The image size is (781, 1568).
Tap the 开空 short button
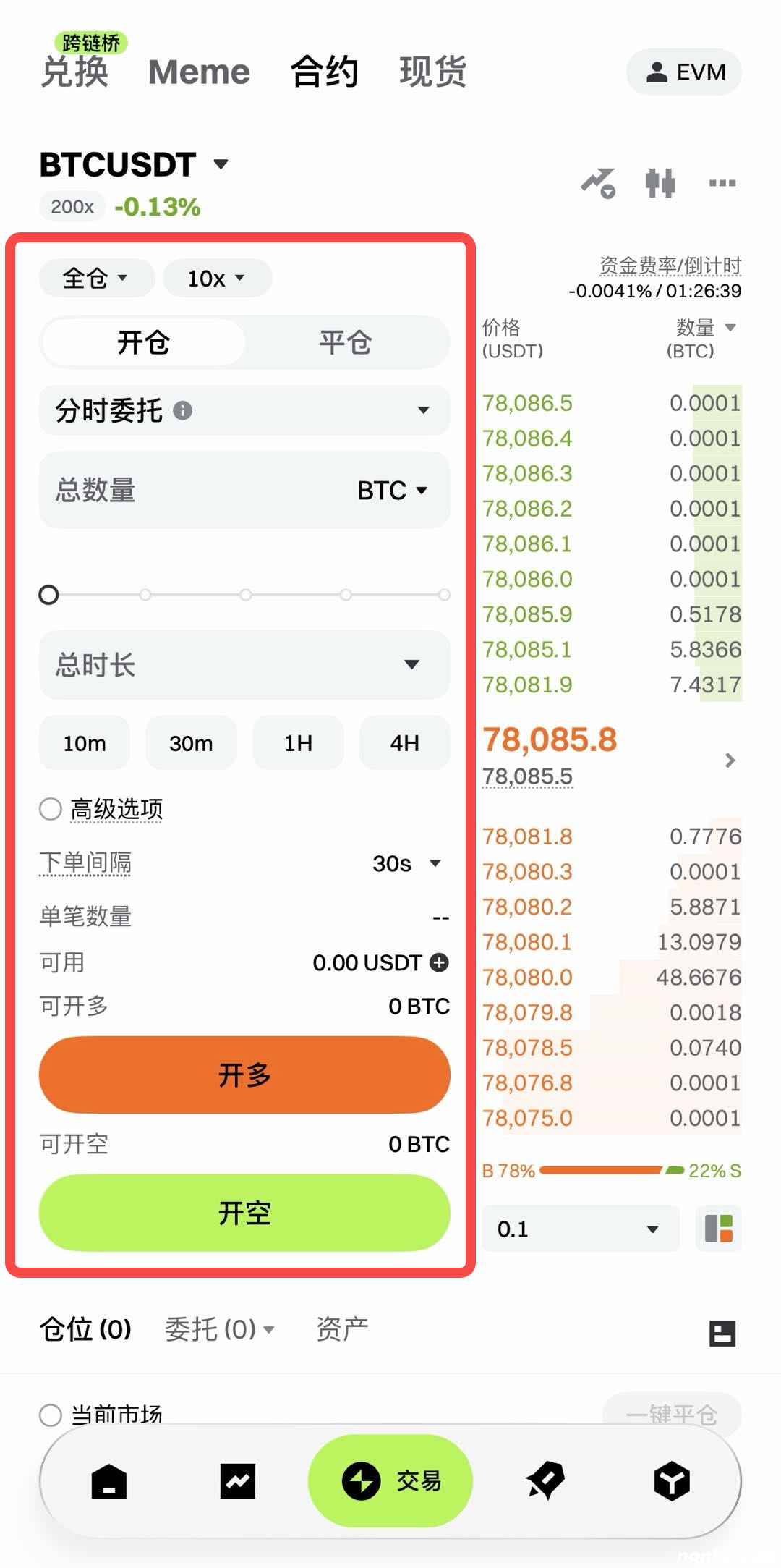click(x=244, y=1213)
